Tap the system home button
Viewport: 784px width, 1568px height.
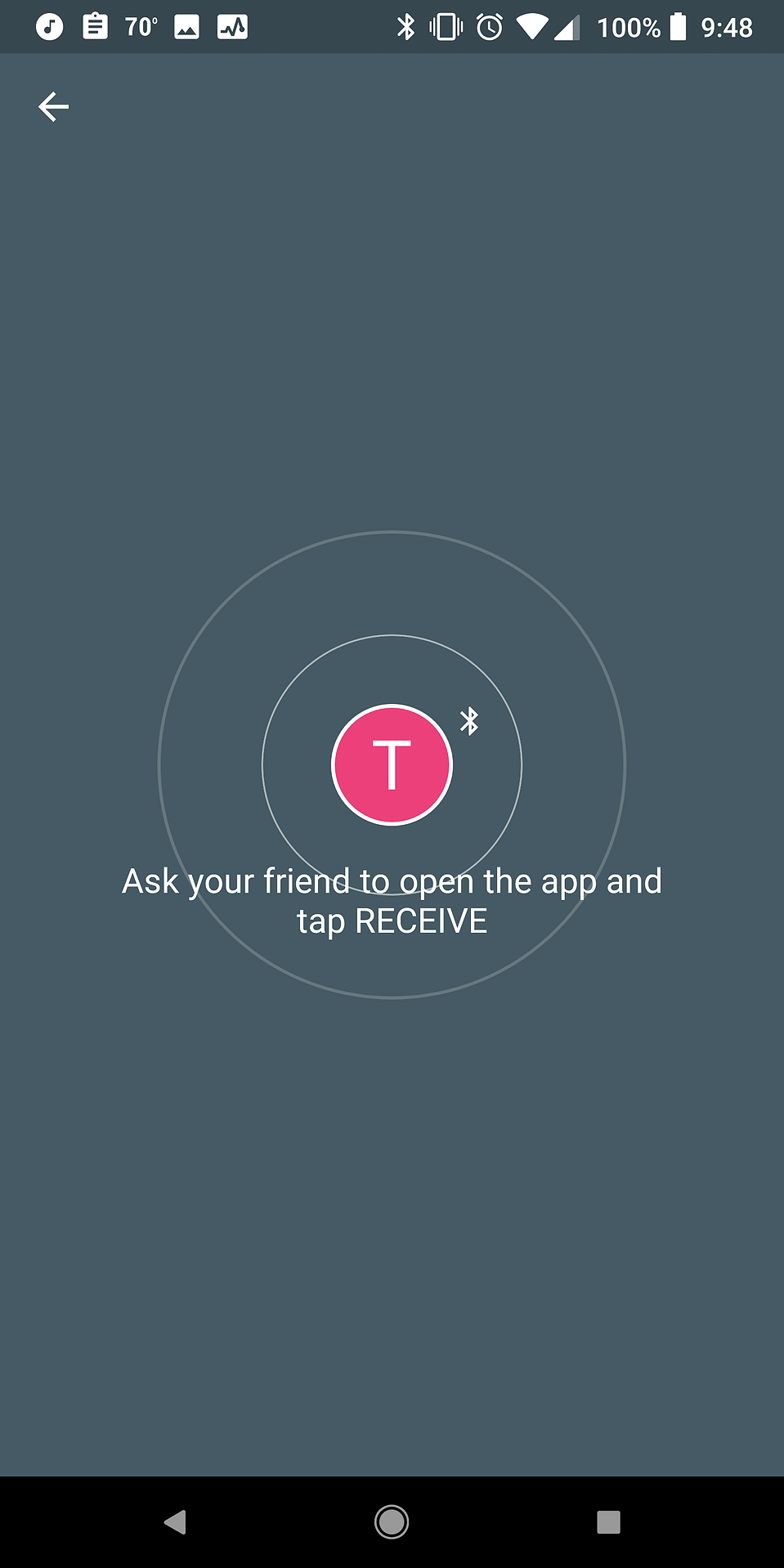(x=392, y=1522)
